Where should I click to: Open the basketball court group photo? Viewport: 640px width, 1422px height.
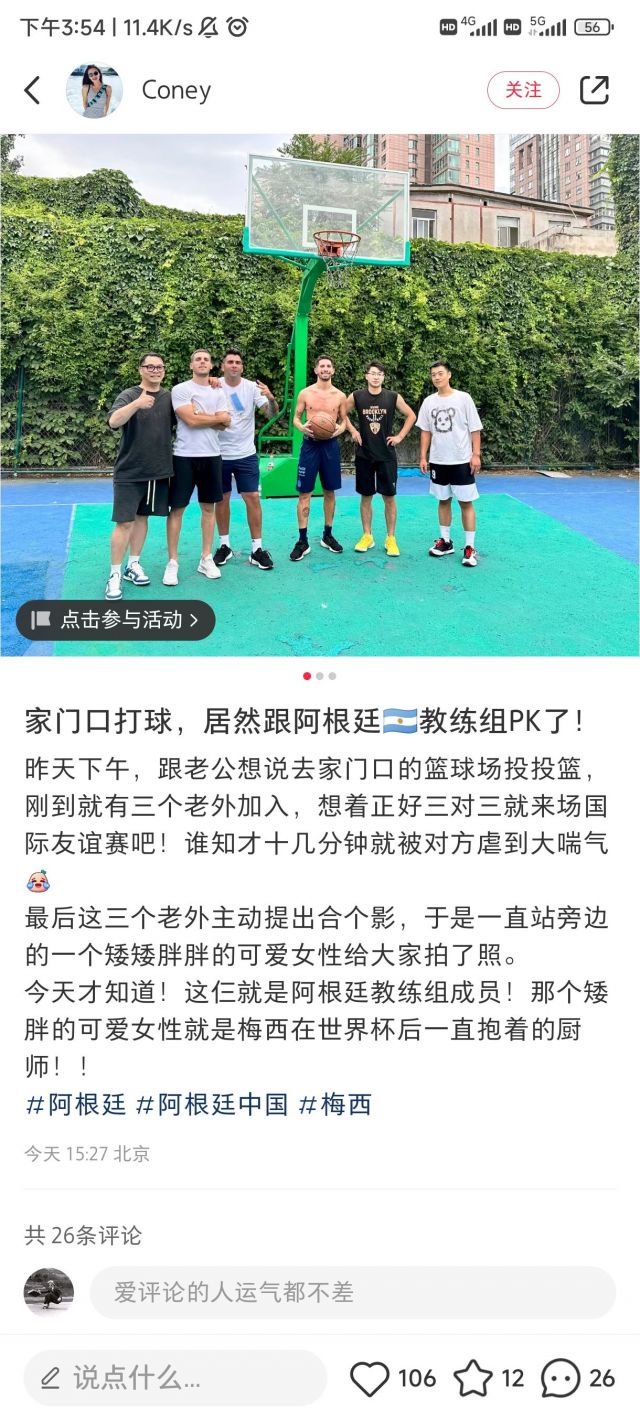click(320, 395)
